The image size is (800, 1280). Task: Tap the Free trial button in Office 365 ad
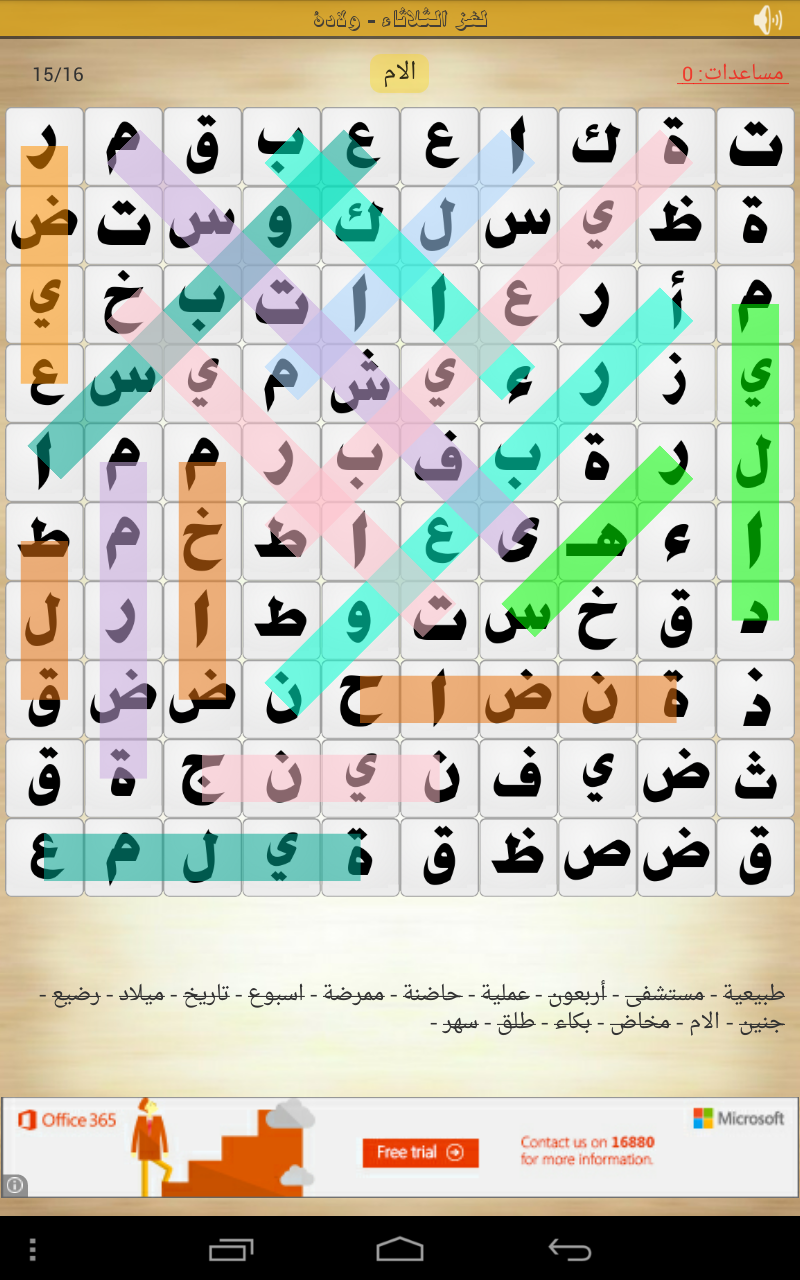420,1152
